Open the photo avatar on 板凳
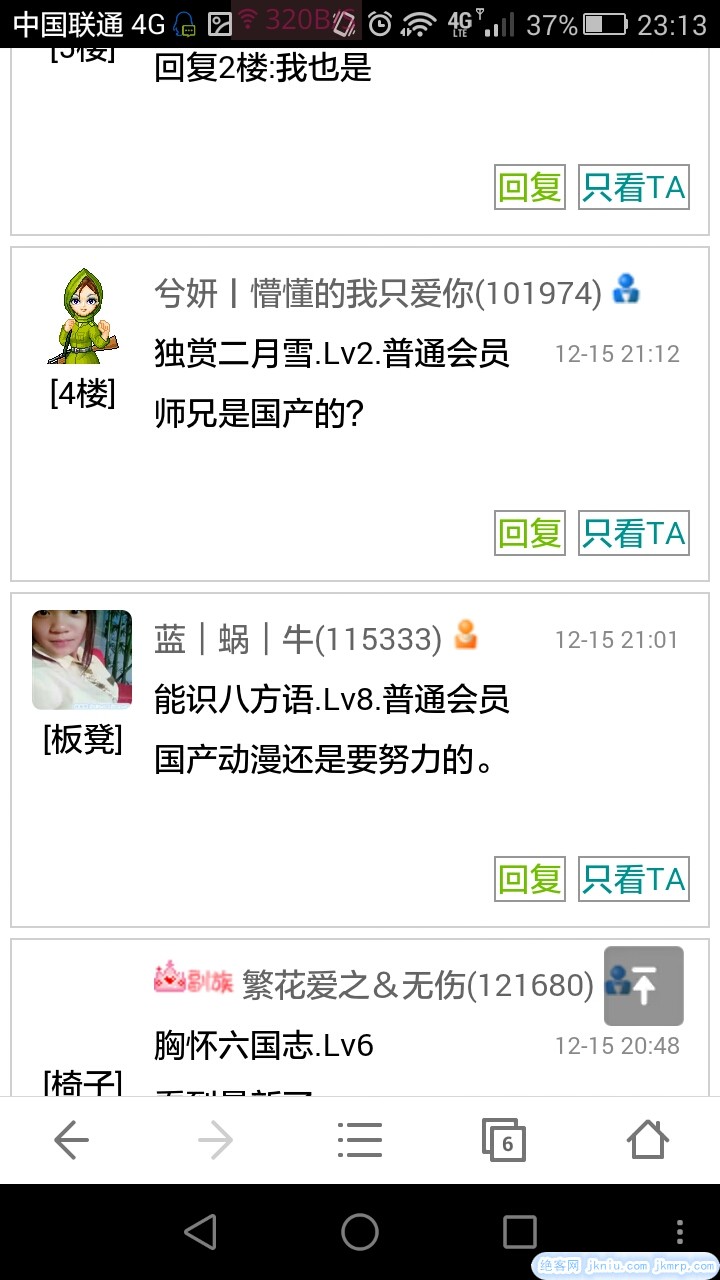Viewport: 720px width, 1280px height. (x=82, y=660)
